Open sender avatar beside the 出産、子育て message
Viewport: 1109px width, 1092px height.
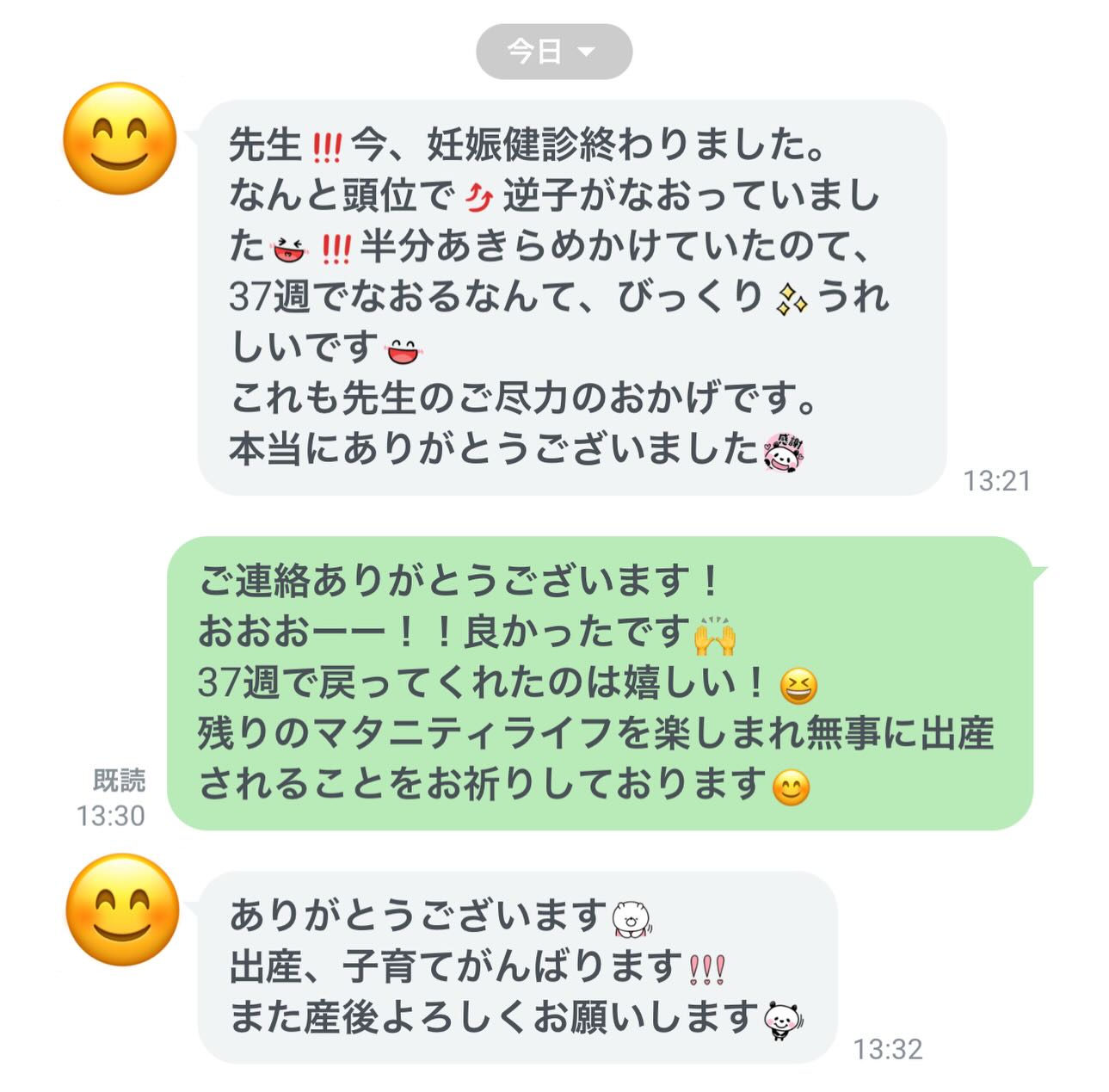tap(122, 910)
